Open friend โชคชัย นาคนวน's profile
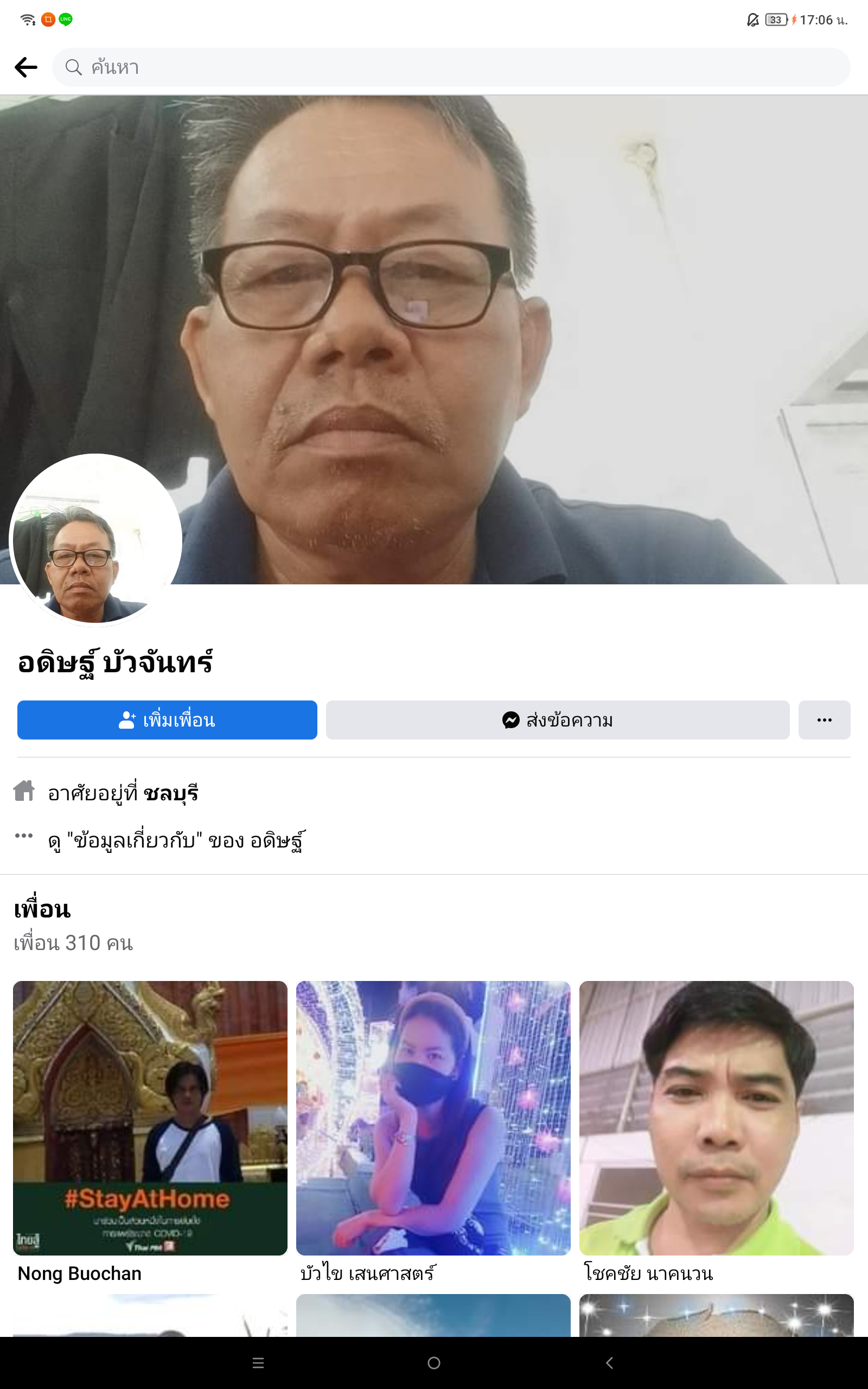 click(717, 1133)
